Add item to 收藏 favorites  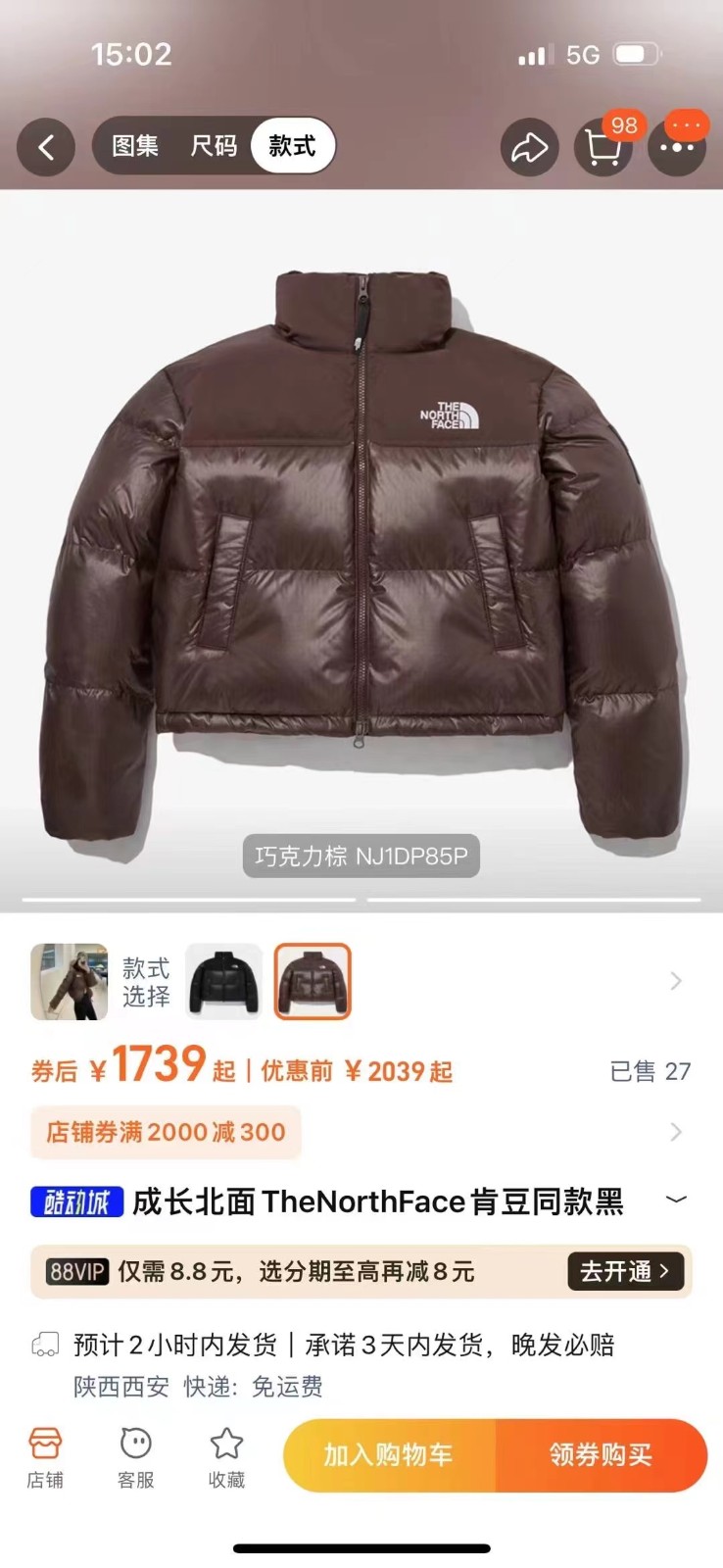[226, 1457]
